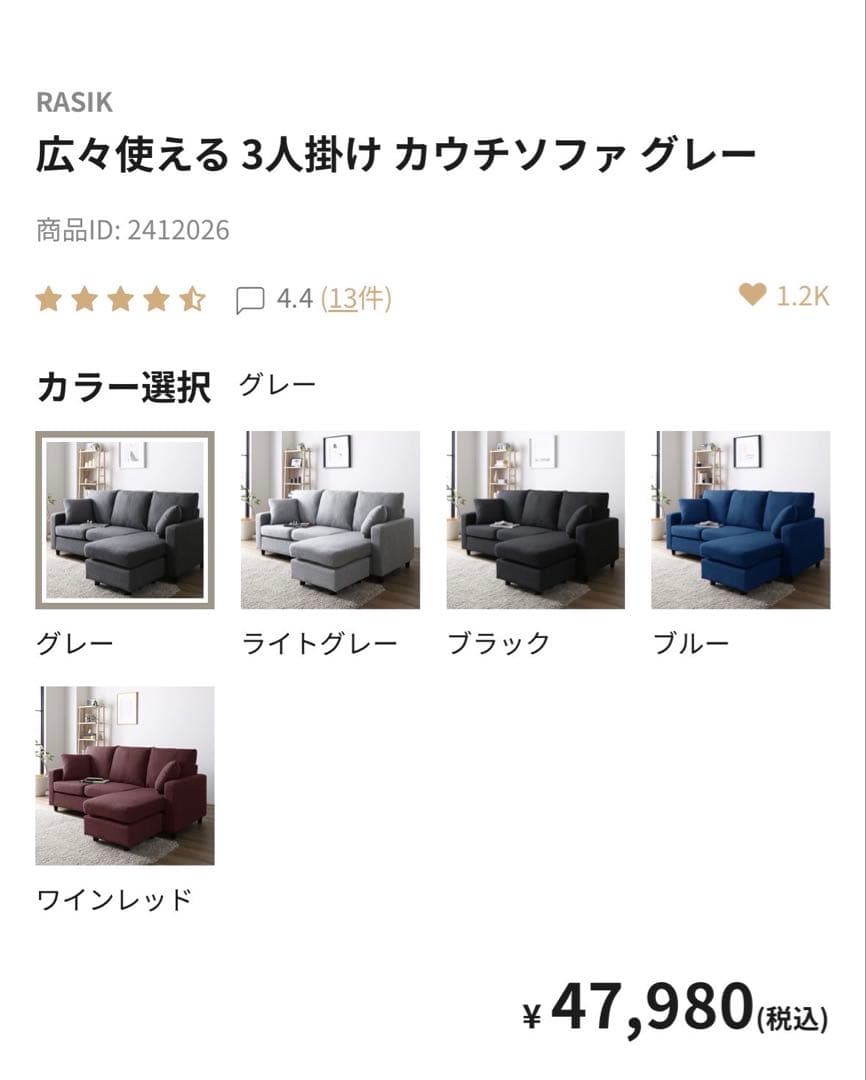This screenshot has height=1080, width=866.
Task: Click the product title text
Action: (x=396, y=153)
